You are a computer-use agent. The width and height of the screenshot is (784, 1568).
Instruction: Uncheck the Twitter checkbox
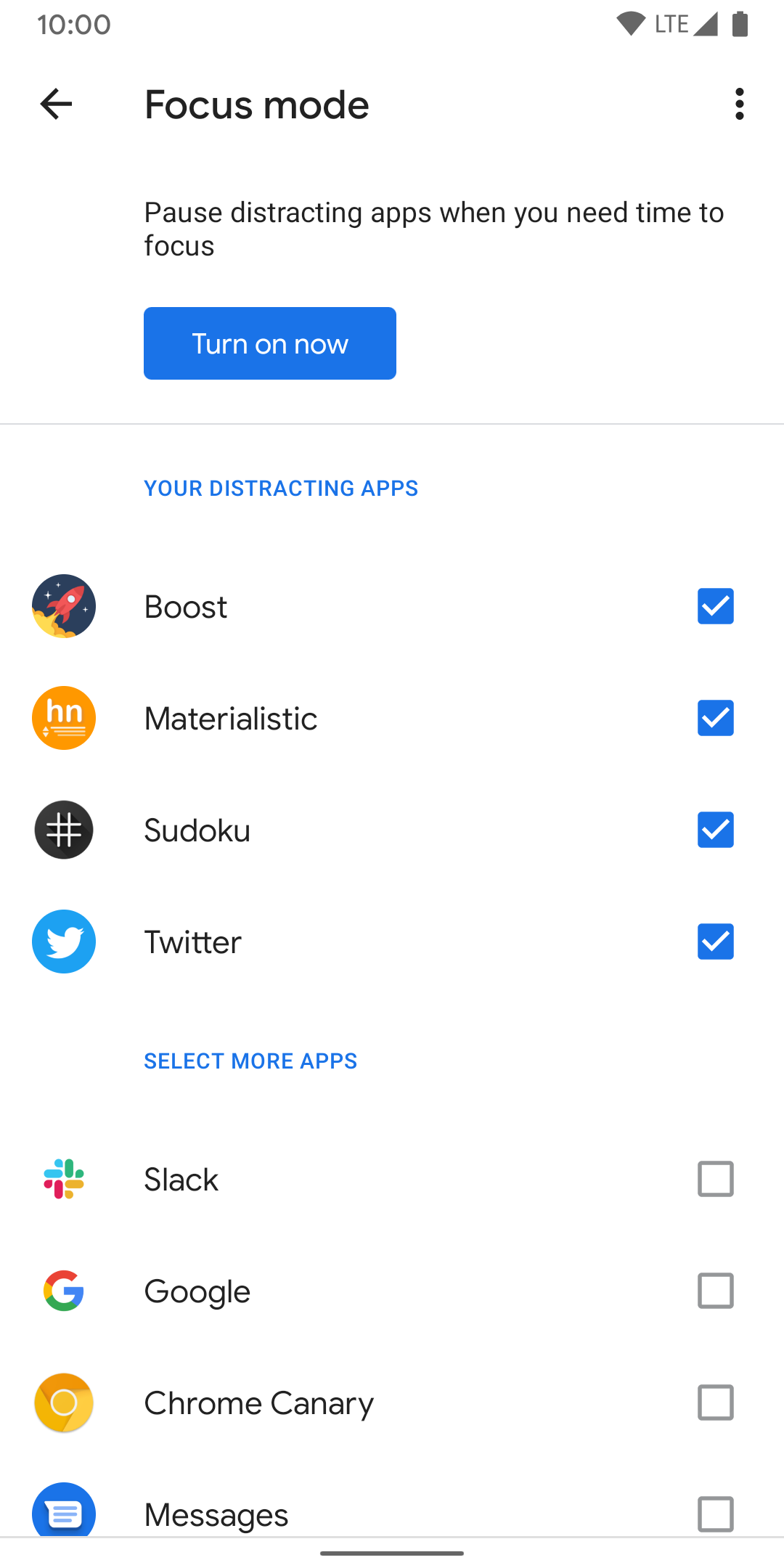[715, 942]
